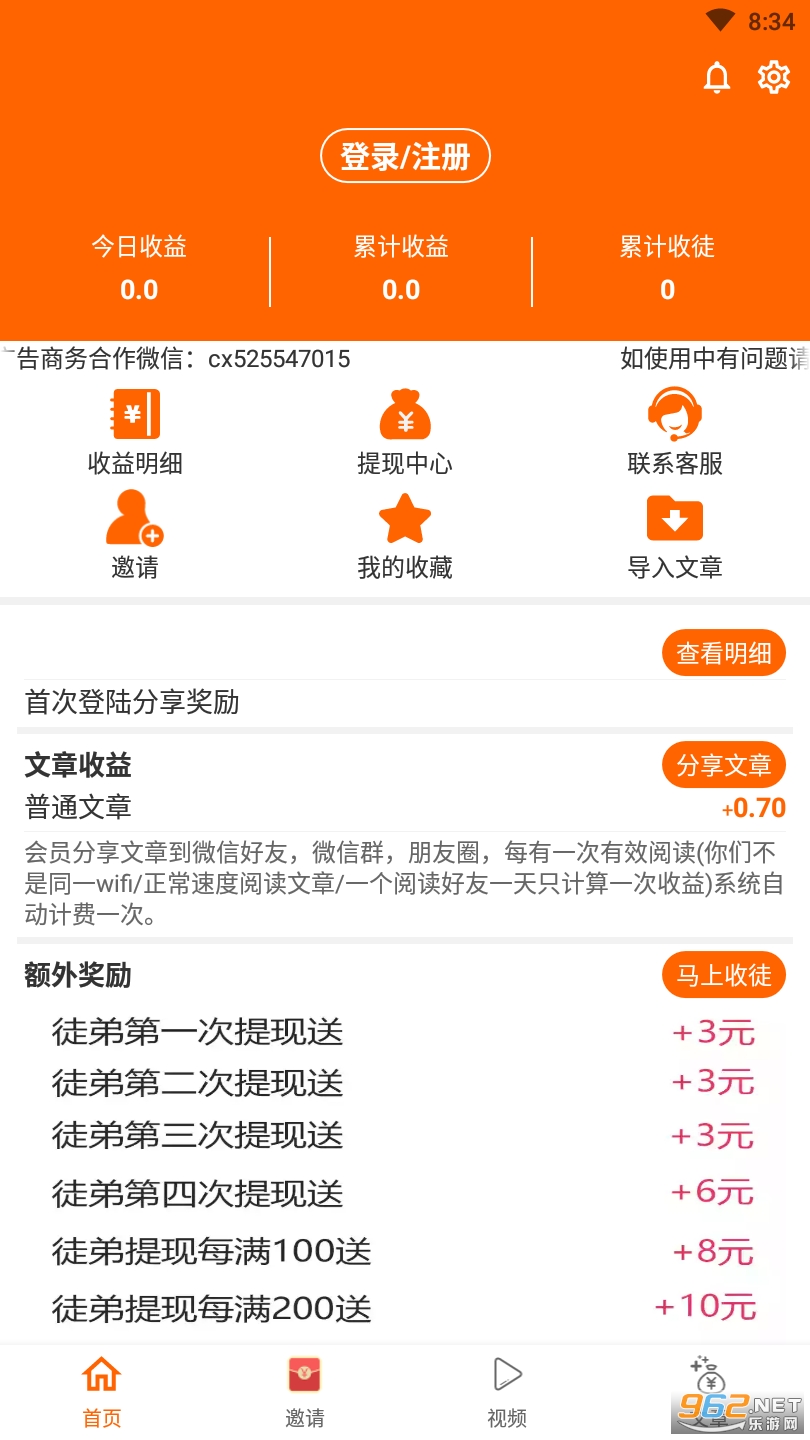Image resolution: width=810 pixels, height=1440 pixels.
Task: Open the settings gear
Action: click(773, 77)
